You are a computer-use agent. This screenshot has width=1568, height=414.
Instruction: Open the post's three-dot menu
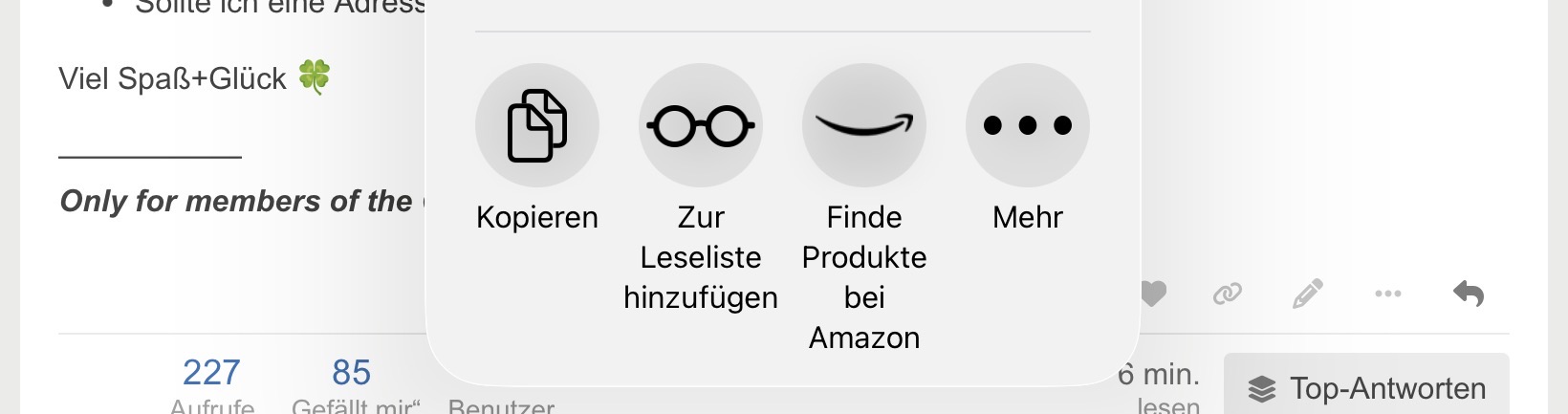click(x=1387, y=294)
